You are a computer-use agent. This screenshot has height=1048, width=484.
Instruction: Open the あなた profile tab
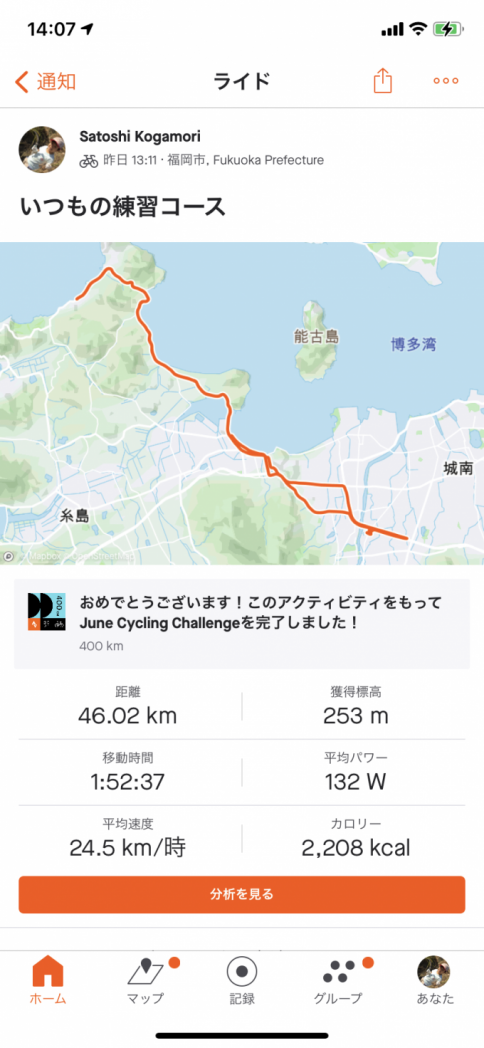click(435, 981)
